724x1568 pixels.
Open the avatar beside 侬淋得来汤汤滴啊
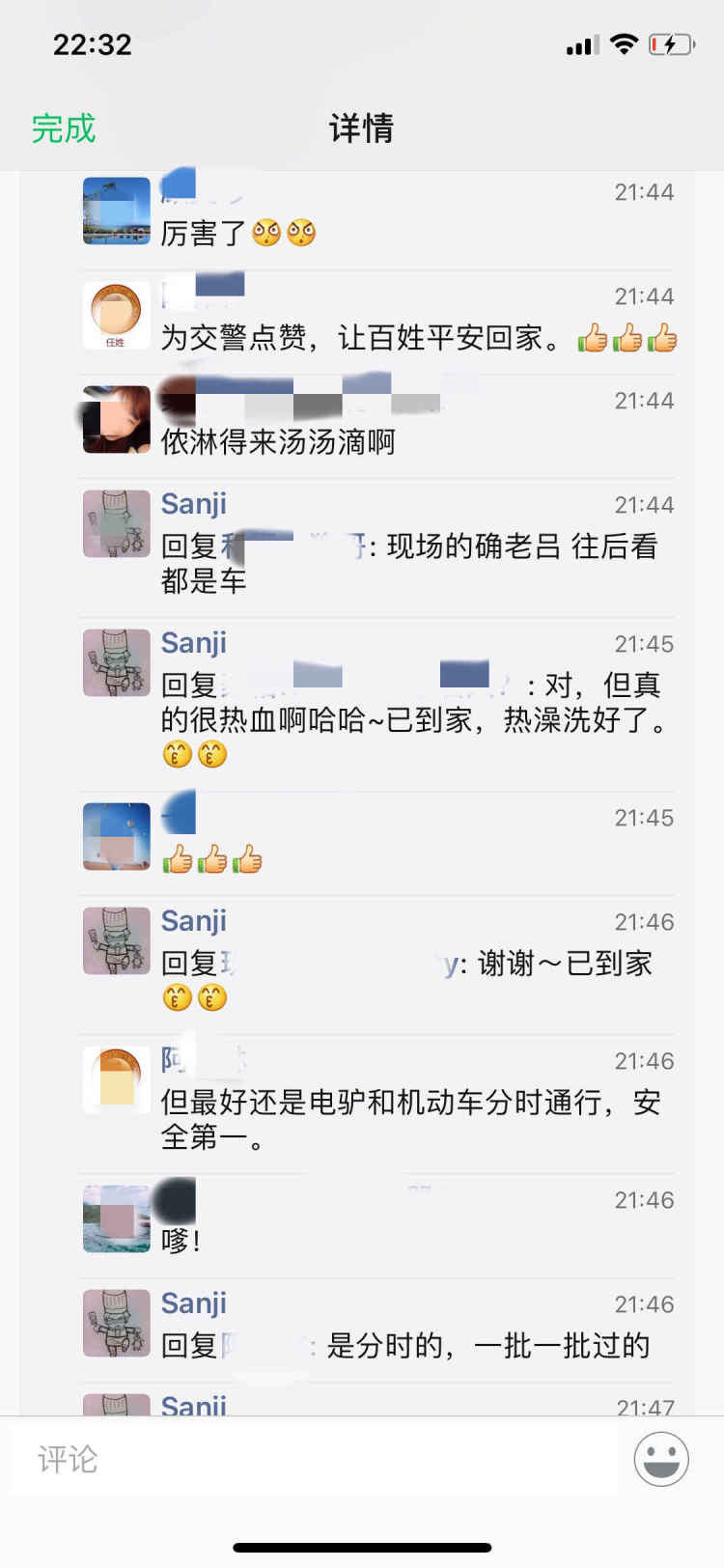117,420
